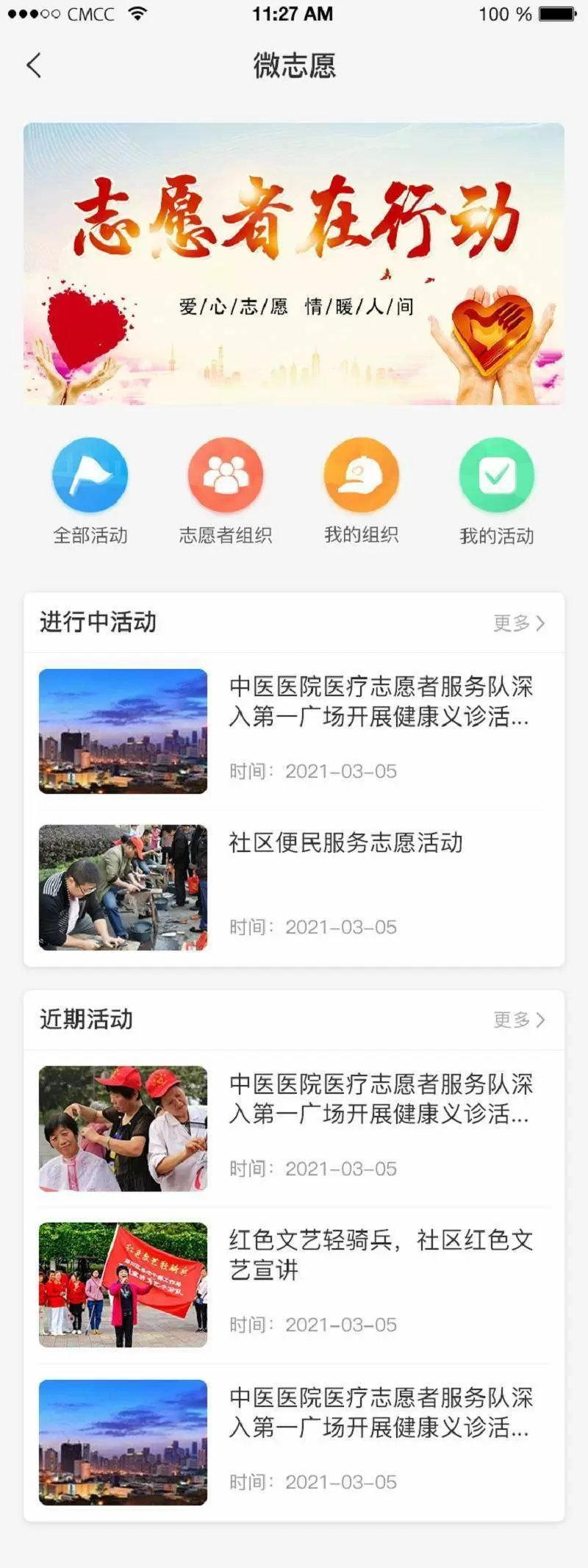Open the 中医医院 activity under 进行中活动
The width and height of the screenshot is (588, 1568).
coord(294,731)
